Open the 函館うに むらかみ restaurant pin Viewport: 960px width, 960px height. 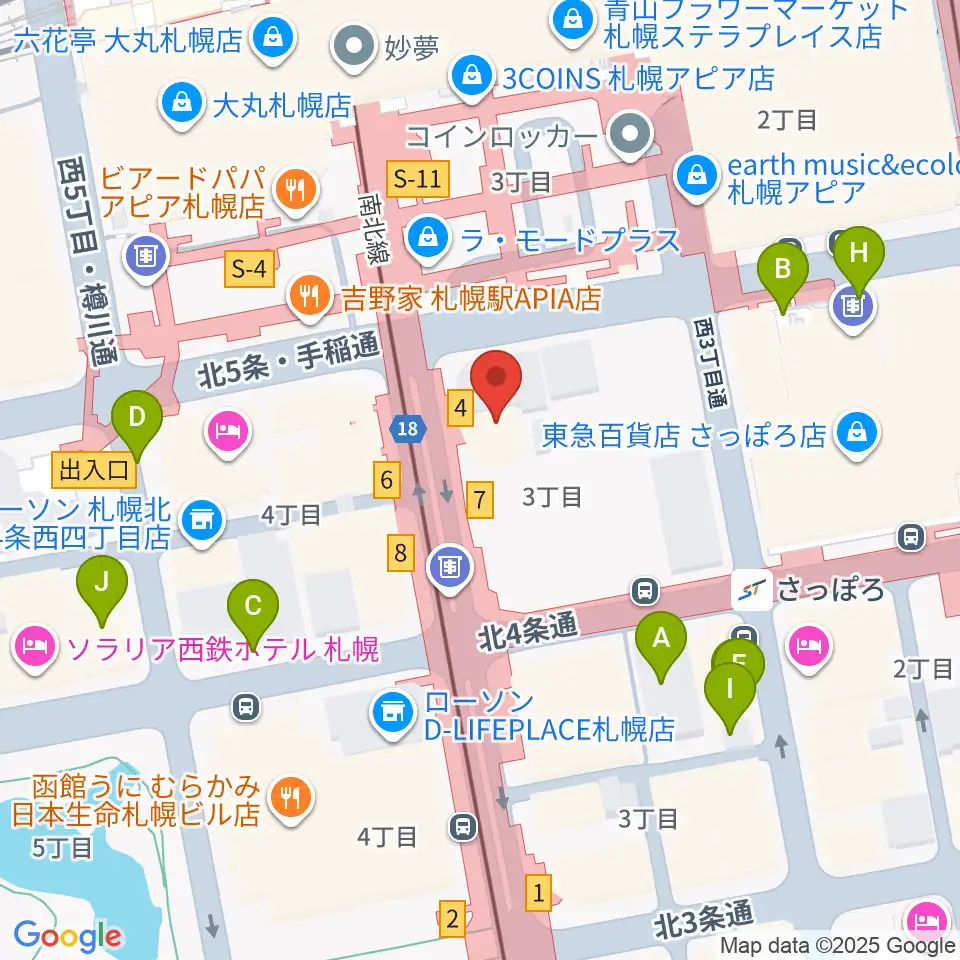pos(292,799)
